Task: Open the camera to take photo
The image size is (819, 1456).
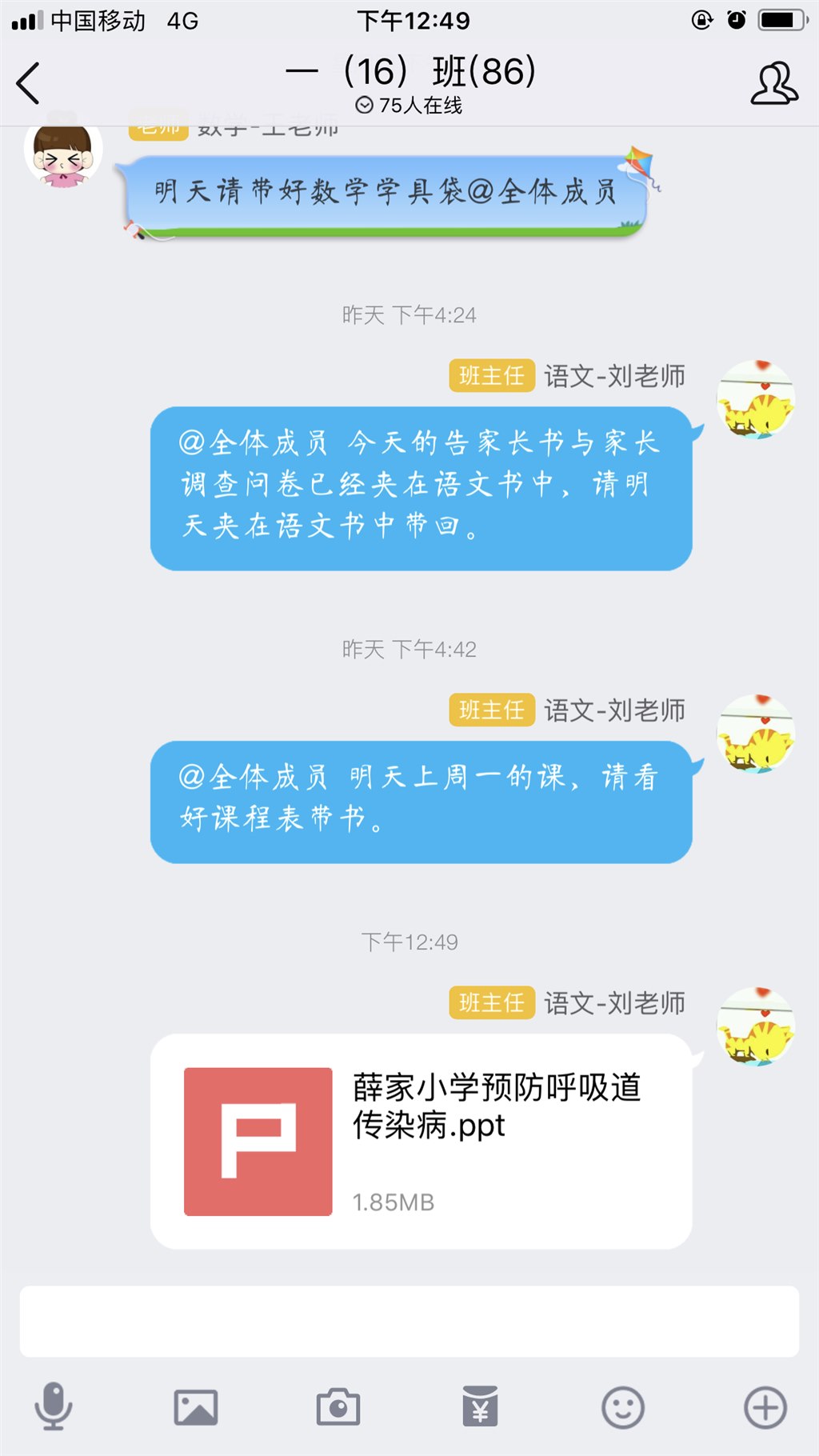Action: 338,1407
